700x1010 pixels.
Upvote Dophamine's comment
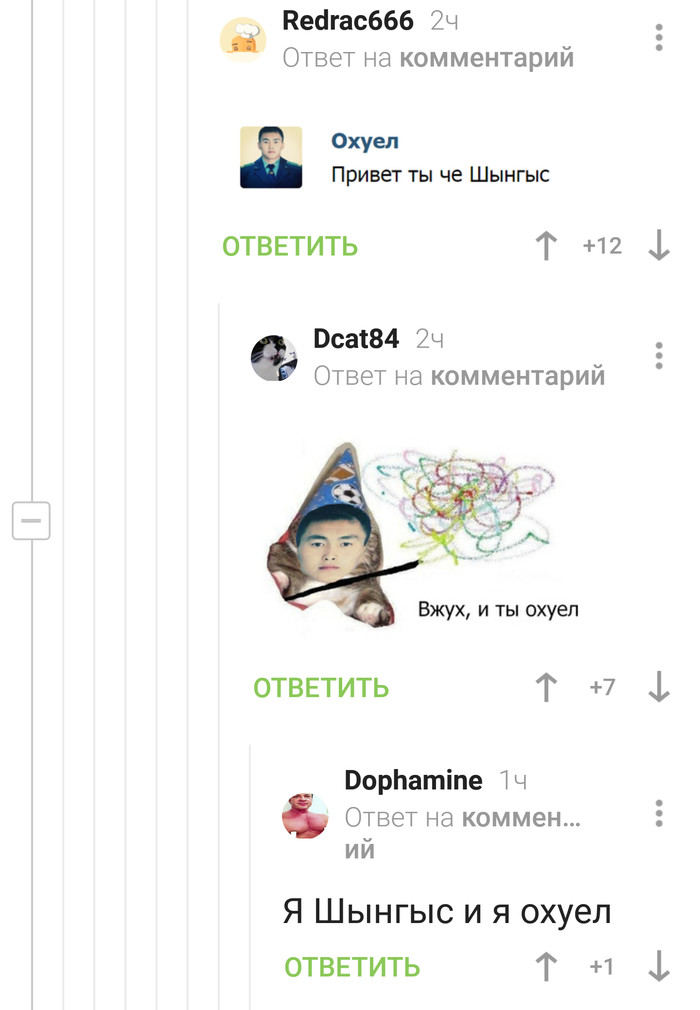[x=546, y=967]
